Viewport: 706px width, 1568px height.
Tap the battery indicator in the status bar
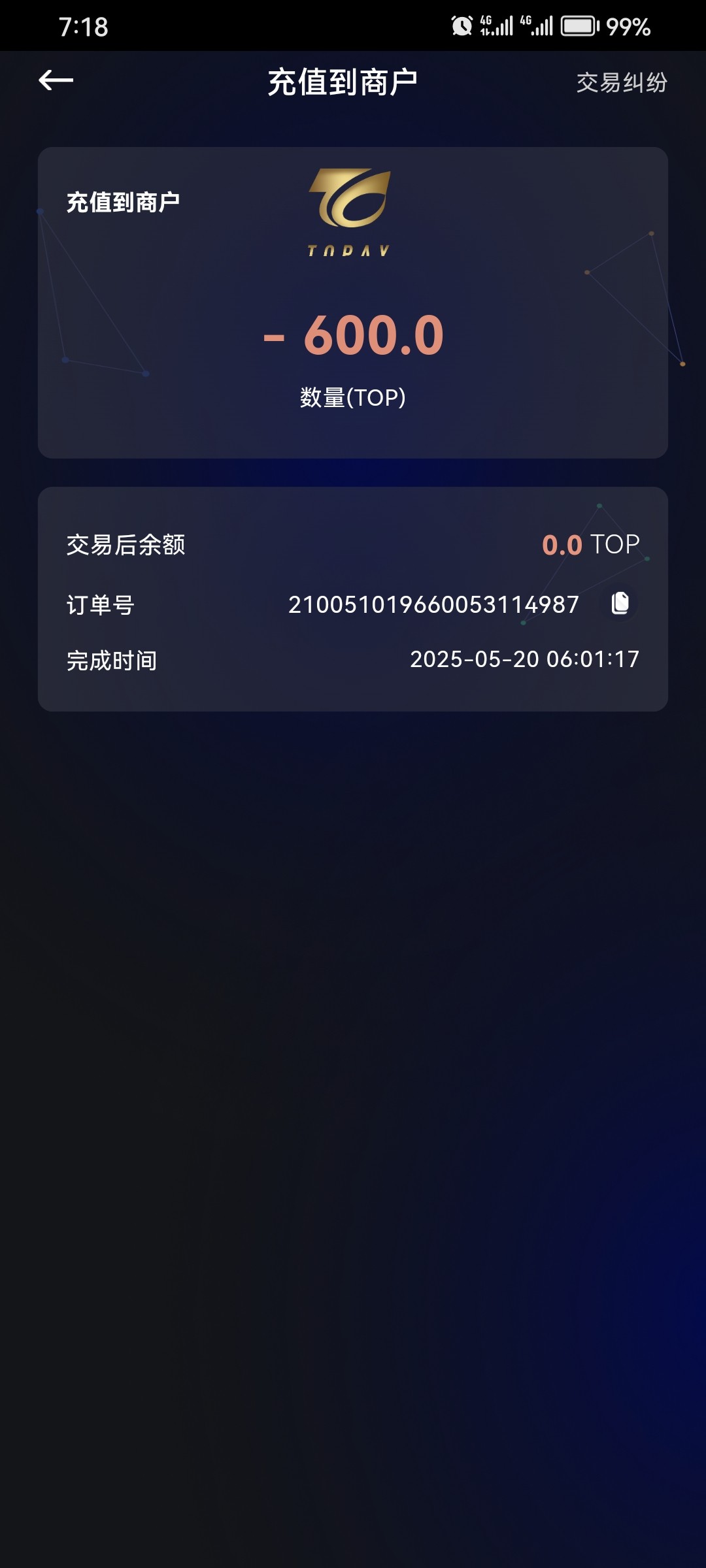pos(578,25)
